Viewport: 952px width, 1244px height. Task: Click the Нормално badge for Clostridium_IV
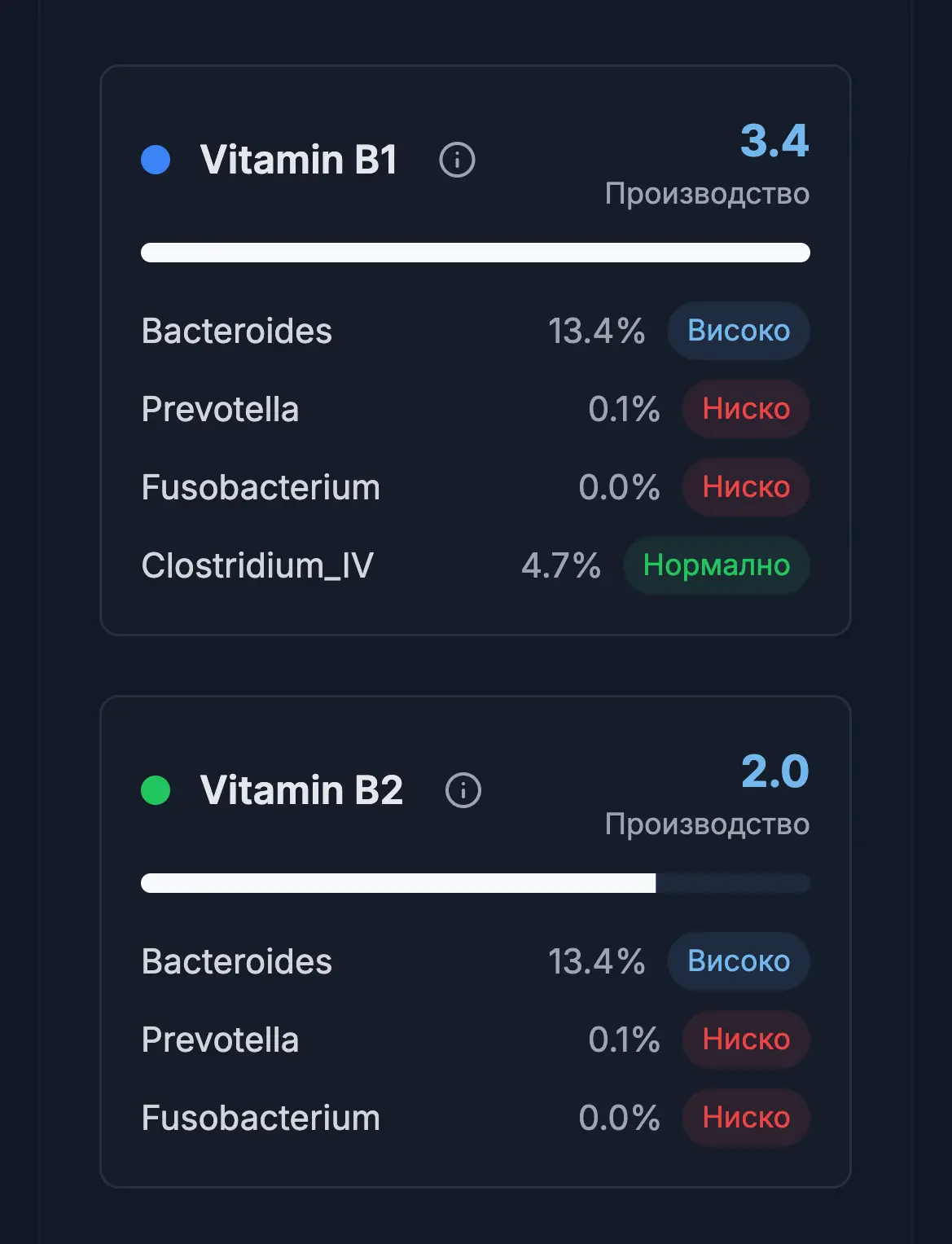click(716, 565)
